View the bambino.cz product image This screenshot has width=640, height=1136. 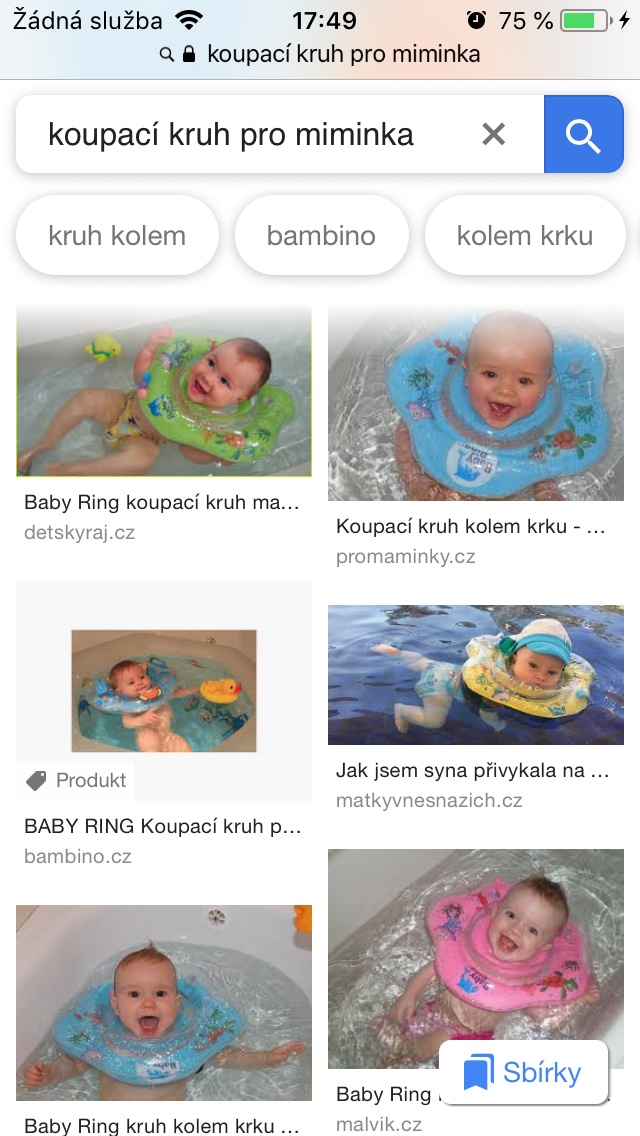click(x=164, y=690)
